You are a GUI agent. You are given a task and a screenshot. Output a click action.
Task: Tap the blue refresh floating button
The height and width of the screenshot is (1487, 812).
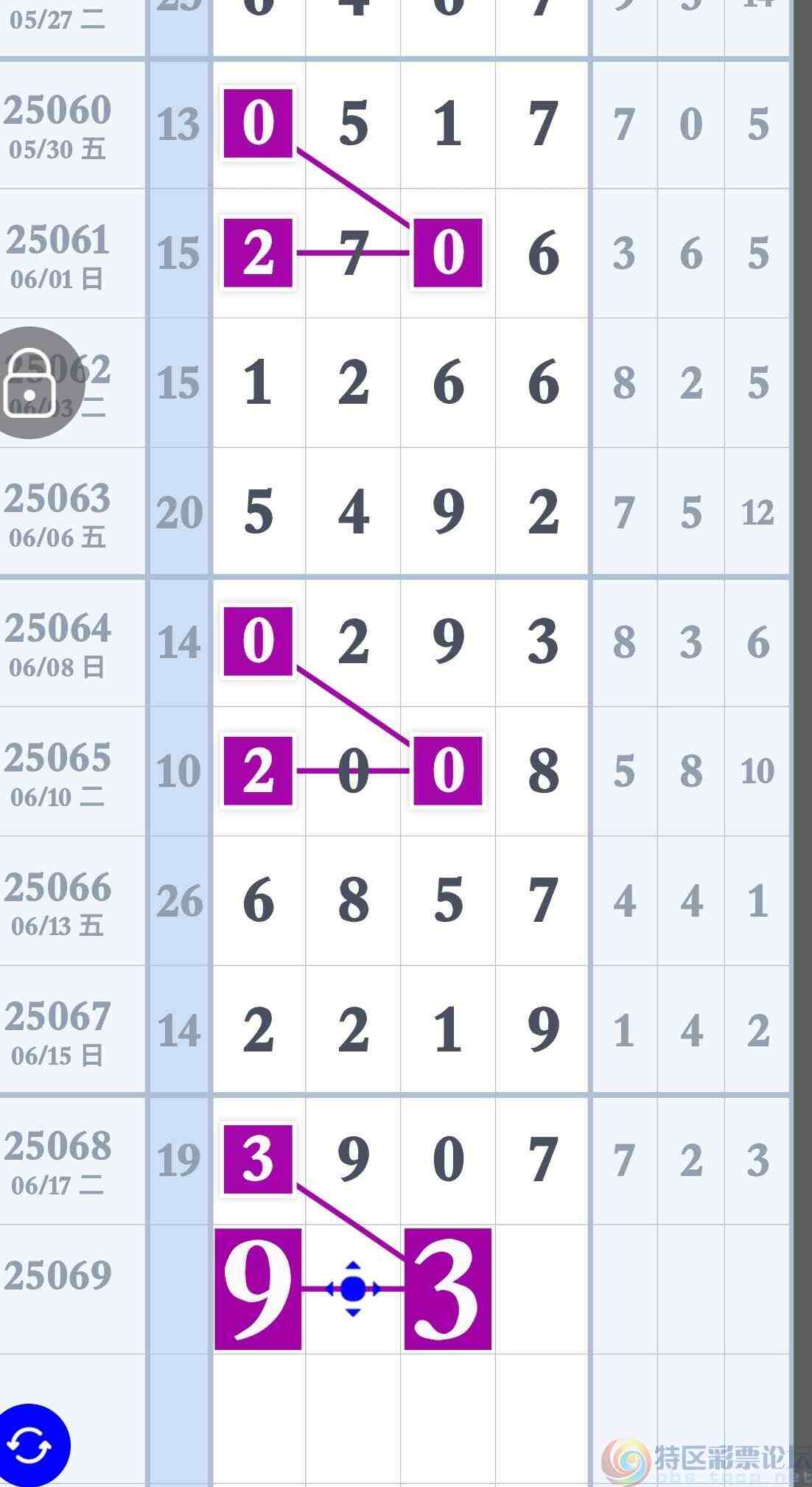(x=31, y=1444)
